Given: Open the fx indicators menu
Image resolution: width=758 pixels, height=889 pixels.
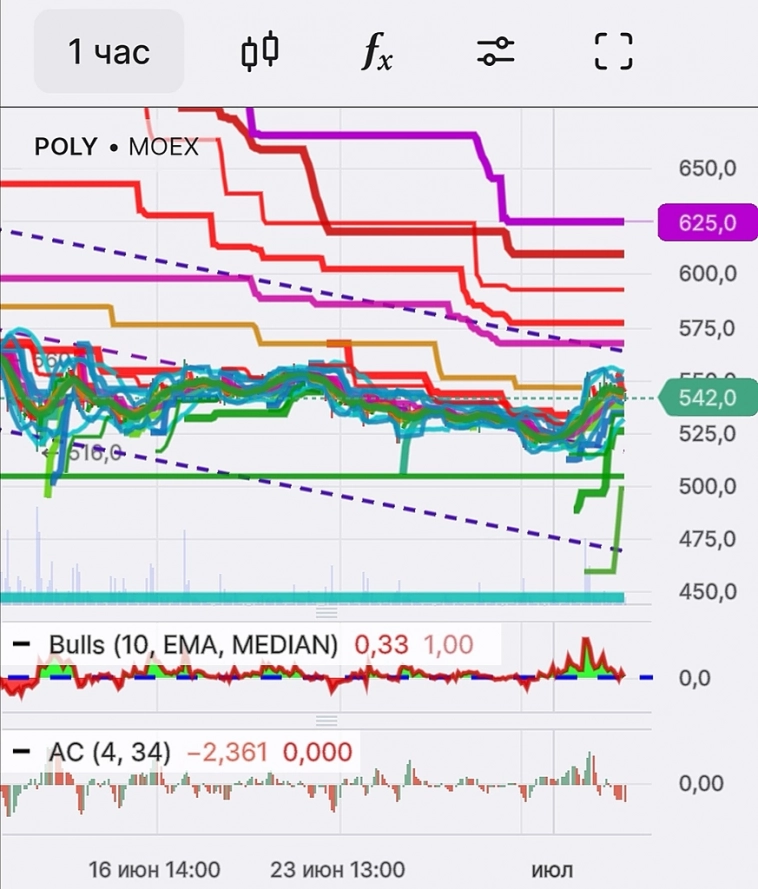Looking at the screenshot, I should tap(377, 52).
